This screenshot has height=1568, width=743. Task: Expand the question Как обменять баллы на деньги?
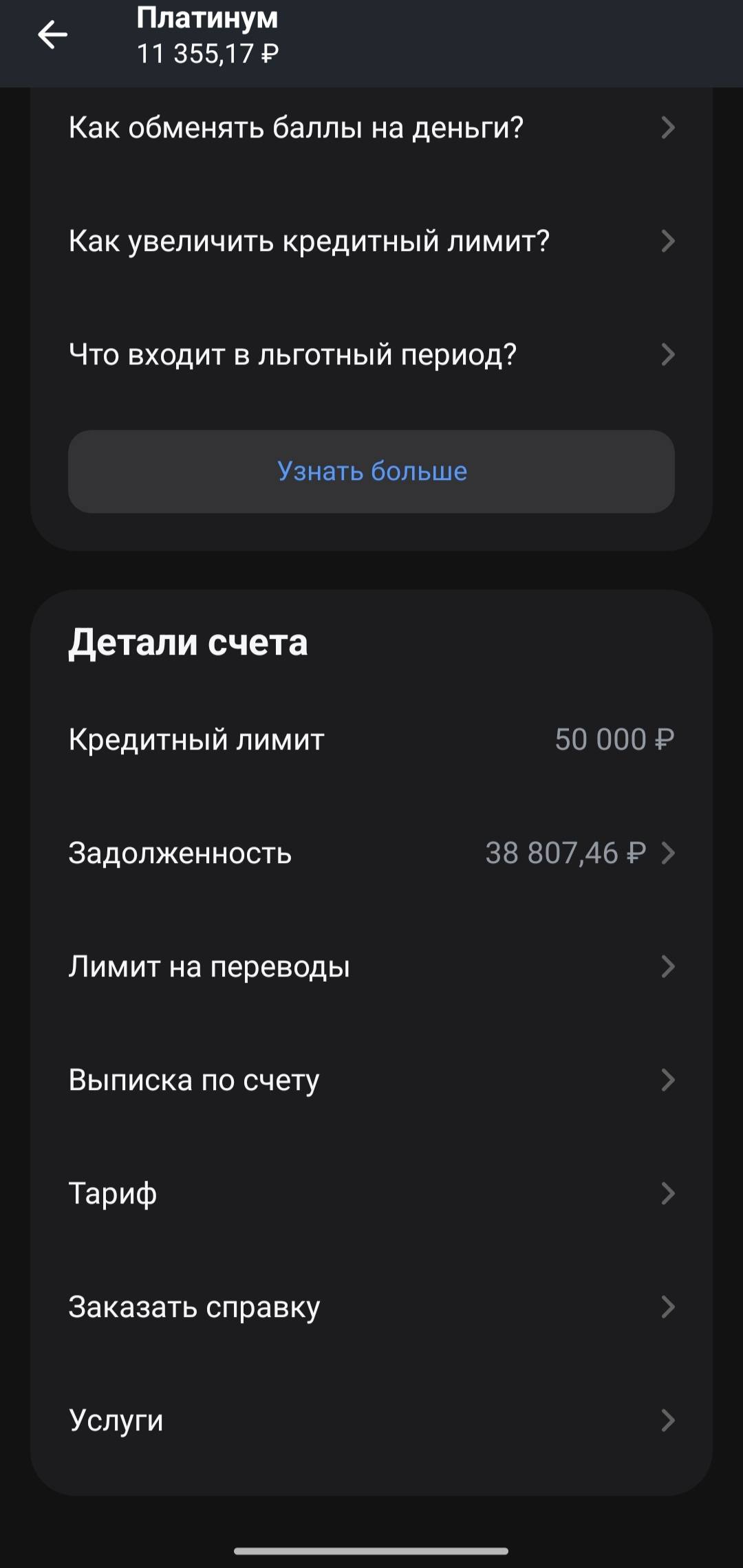click(x=296, y=128)
